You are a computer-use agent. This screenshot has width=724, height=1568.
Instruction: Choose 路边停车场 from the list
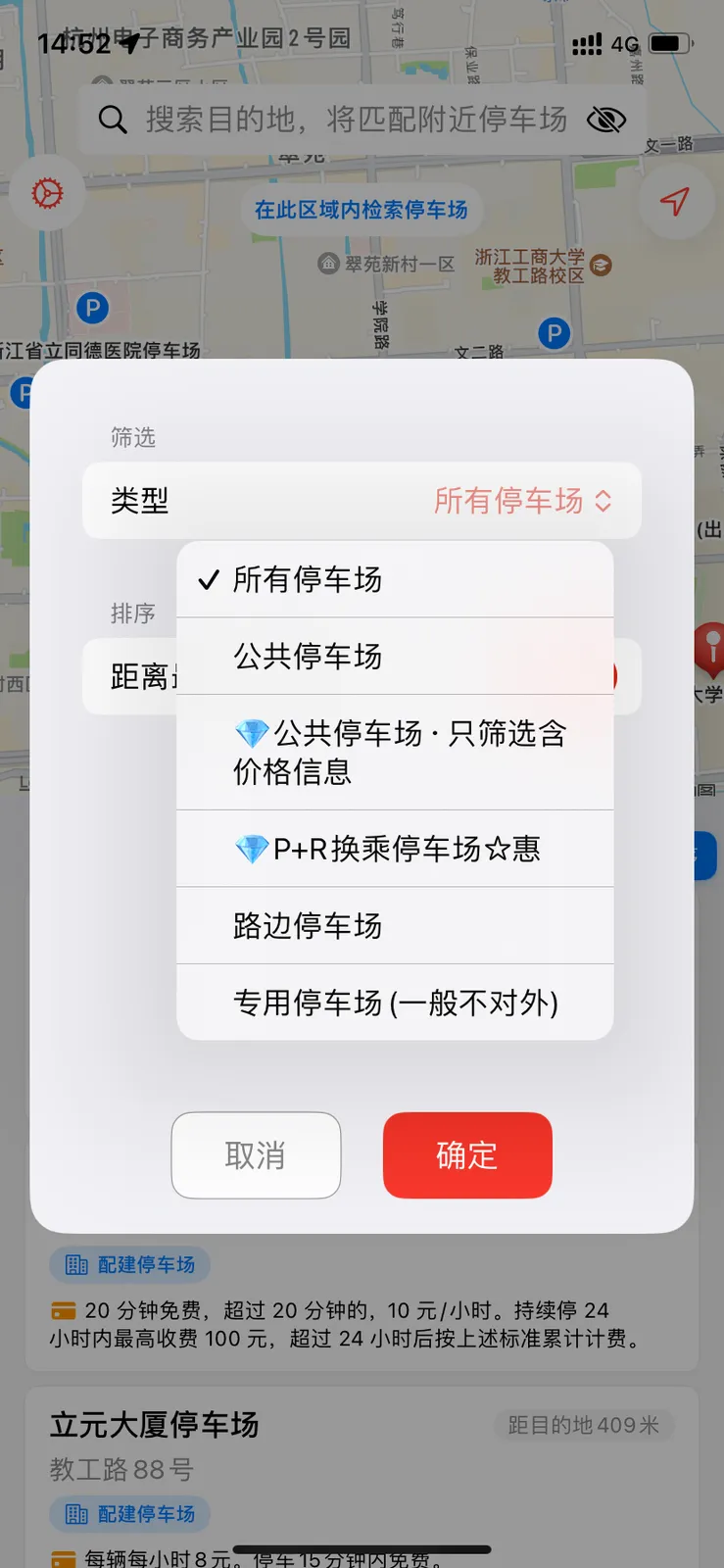click(x=394, y=926)
